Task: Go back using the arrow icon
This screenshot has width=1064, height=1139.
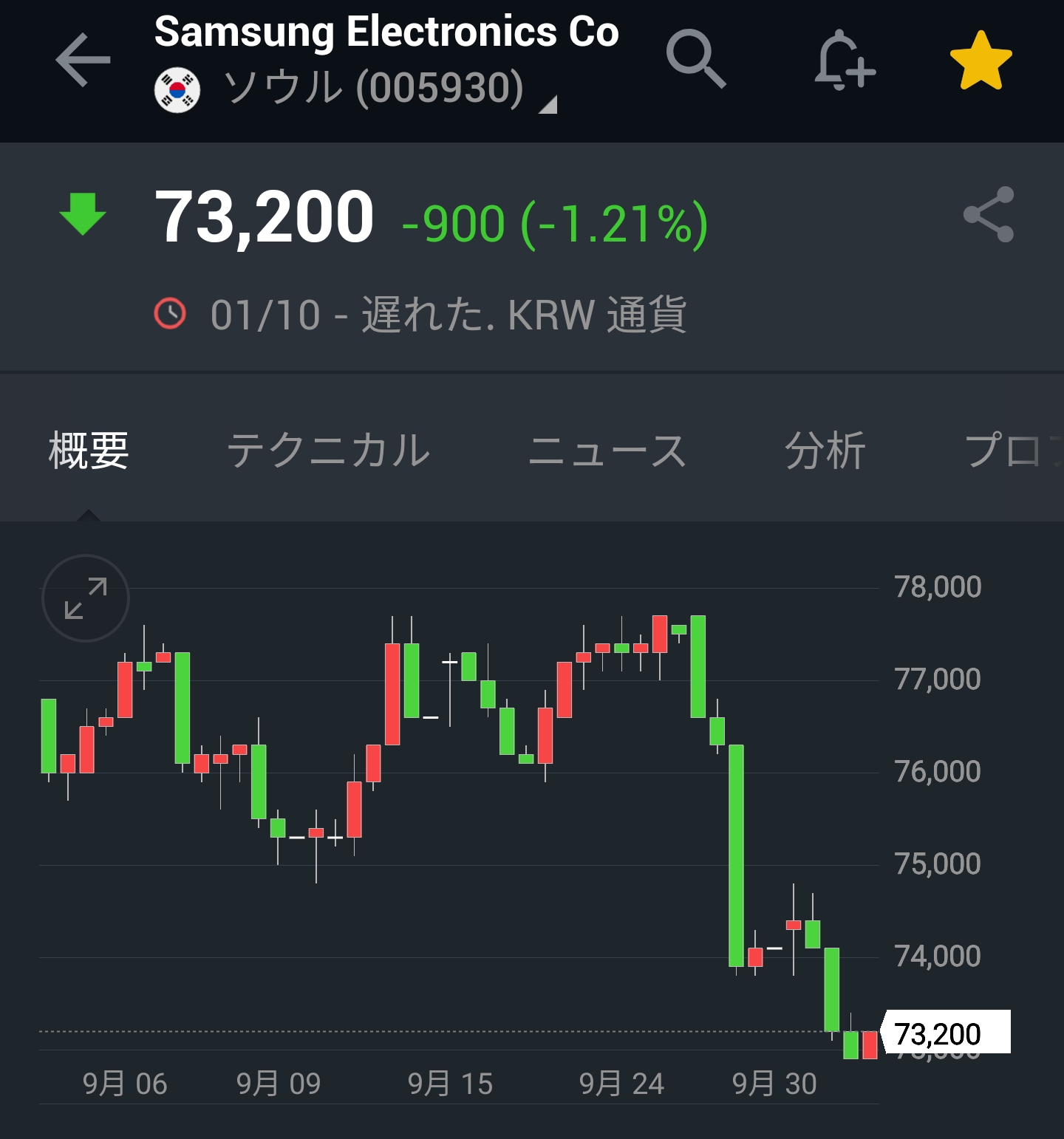Action: coord(83,60)
